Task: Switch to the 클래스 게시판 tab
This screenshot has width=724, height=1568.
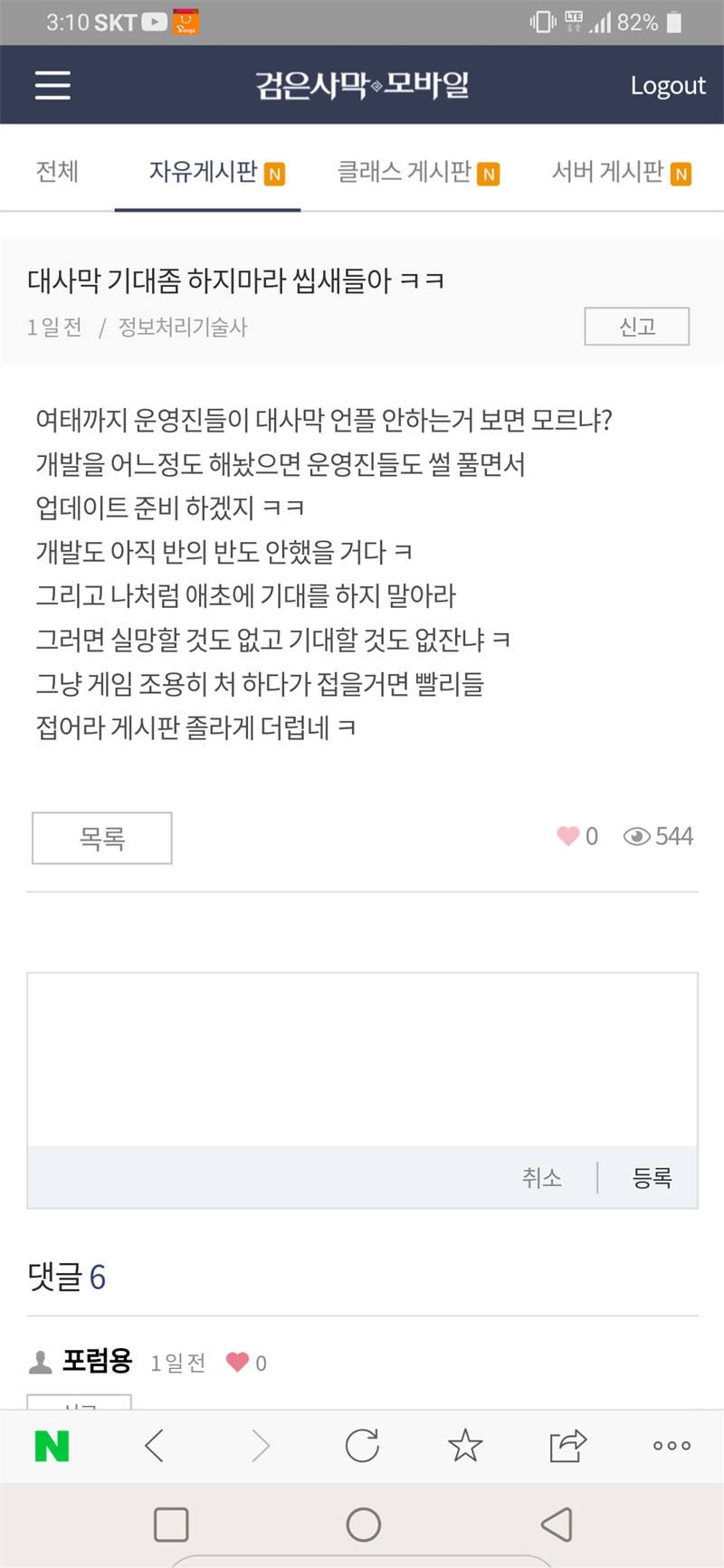Action: pos(417,171)
